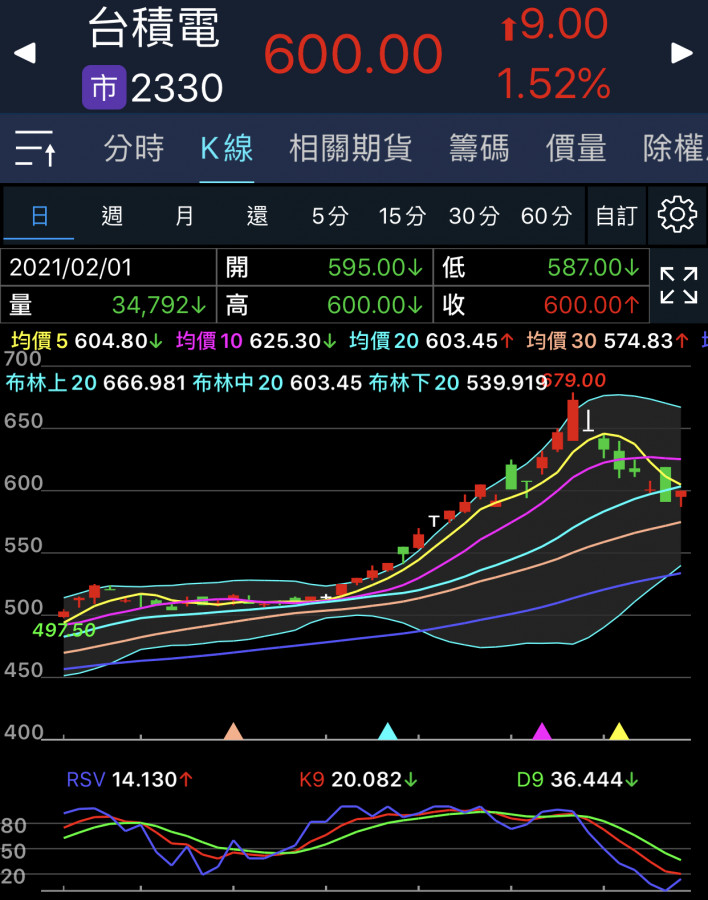The image size is (708, 900).
Task: Go to the next stock
Action: [682, 54]
